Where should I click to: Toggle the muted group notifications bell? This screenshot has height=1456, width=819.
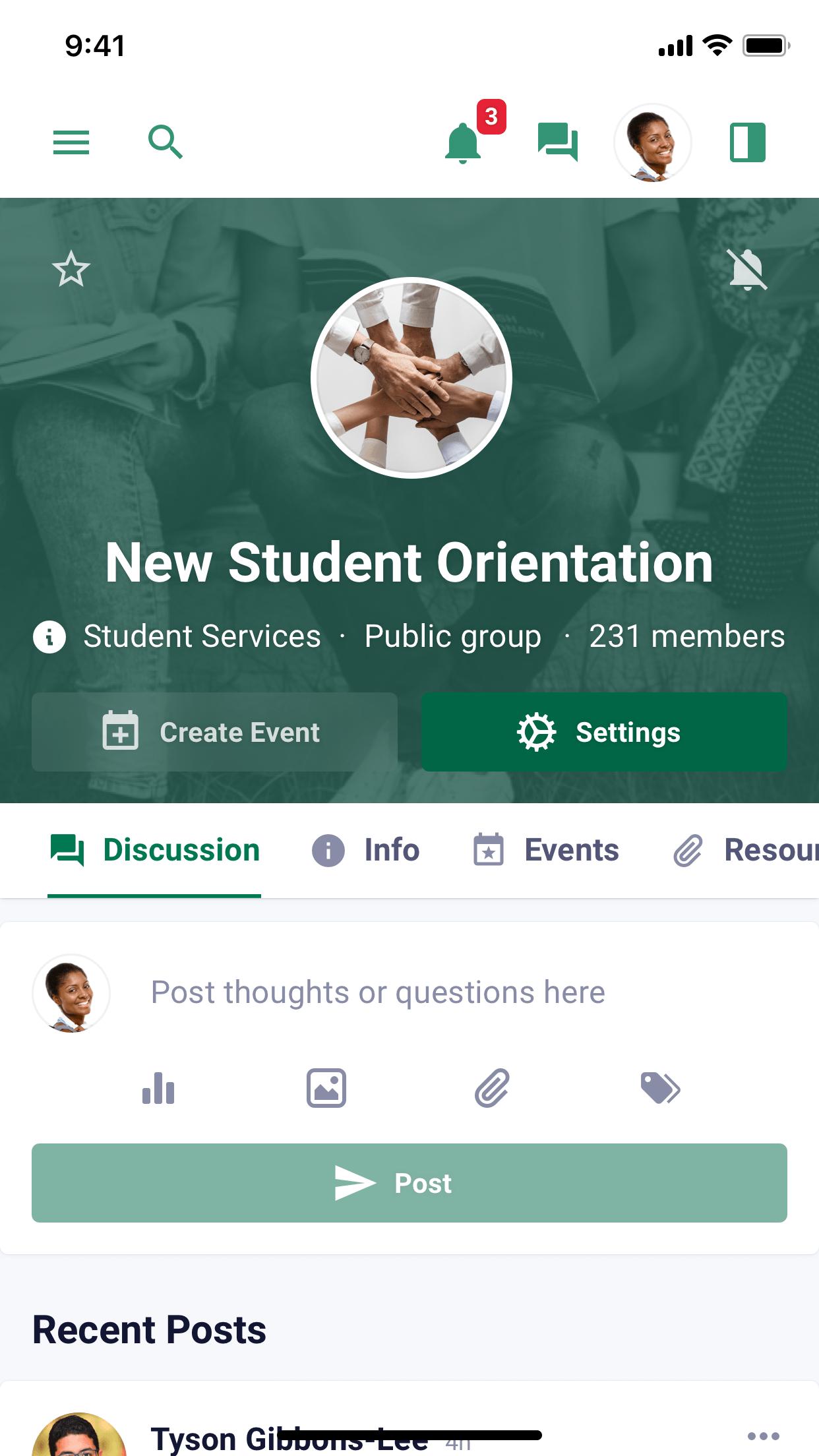pyautogui.click(x=748, y=269)
